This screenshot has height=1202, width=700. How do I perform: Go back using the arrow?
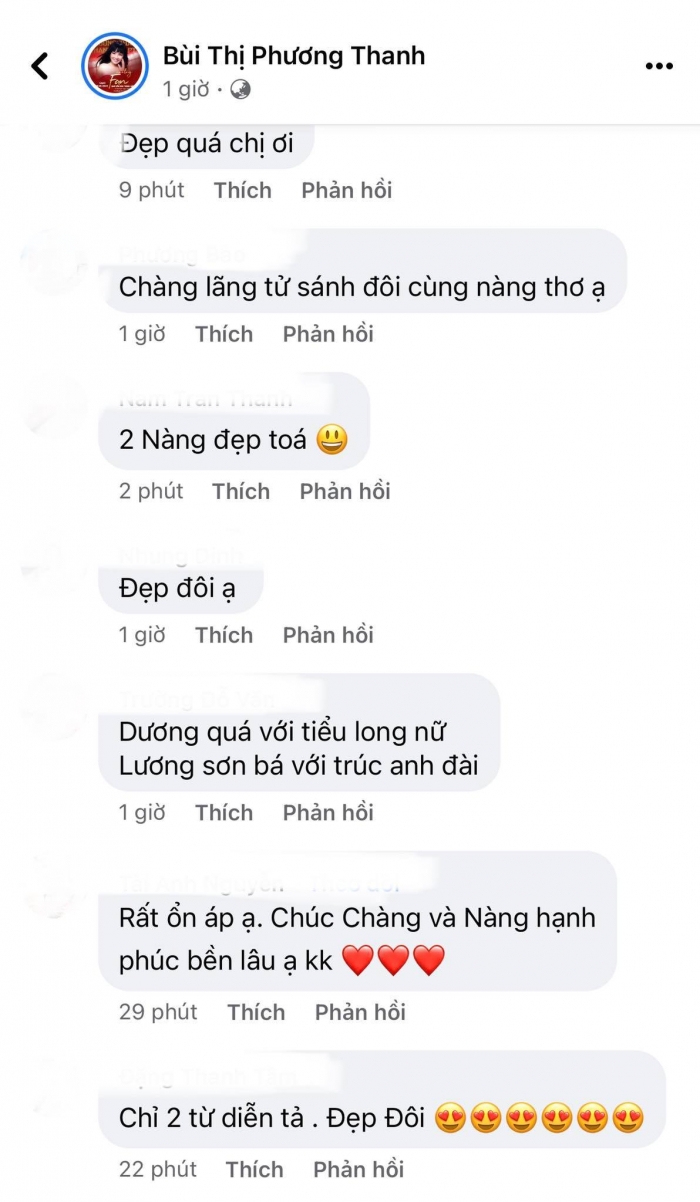[x=40, y=66]
